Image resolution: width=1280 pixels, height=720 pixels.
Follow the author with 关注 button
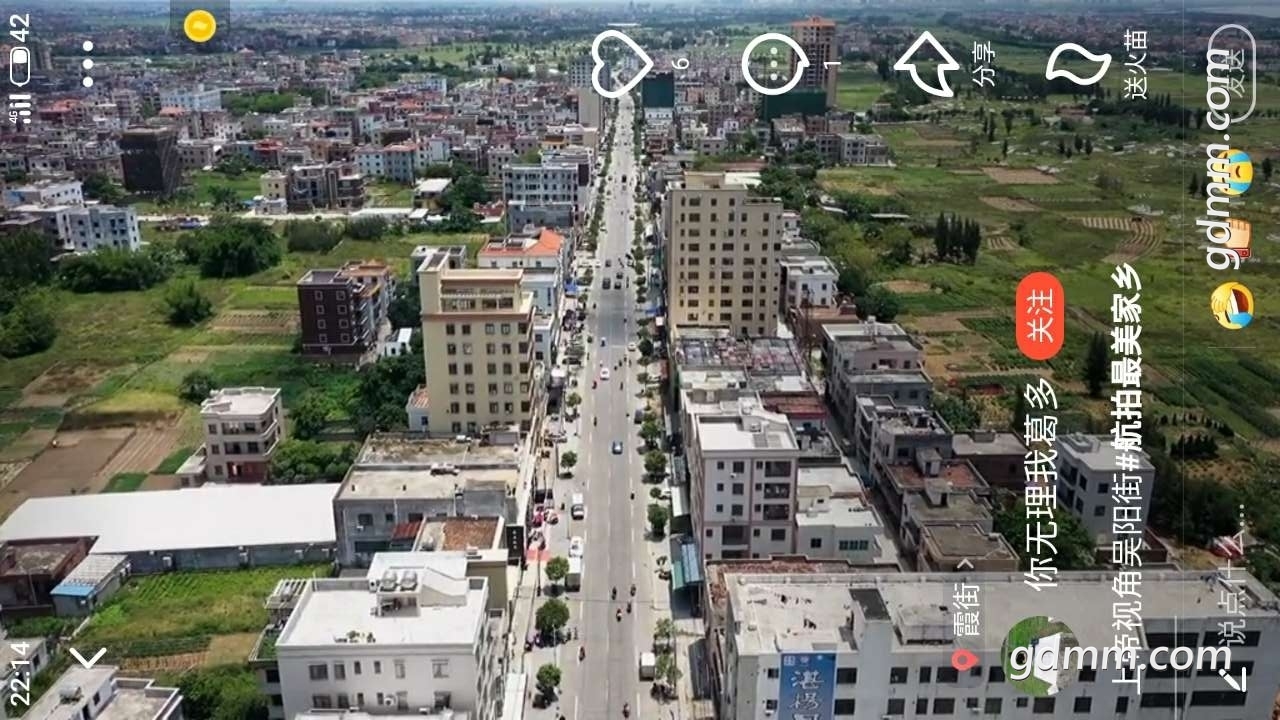click(1040, 316)
